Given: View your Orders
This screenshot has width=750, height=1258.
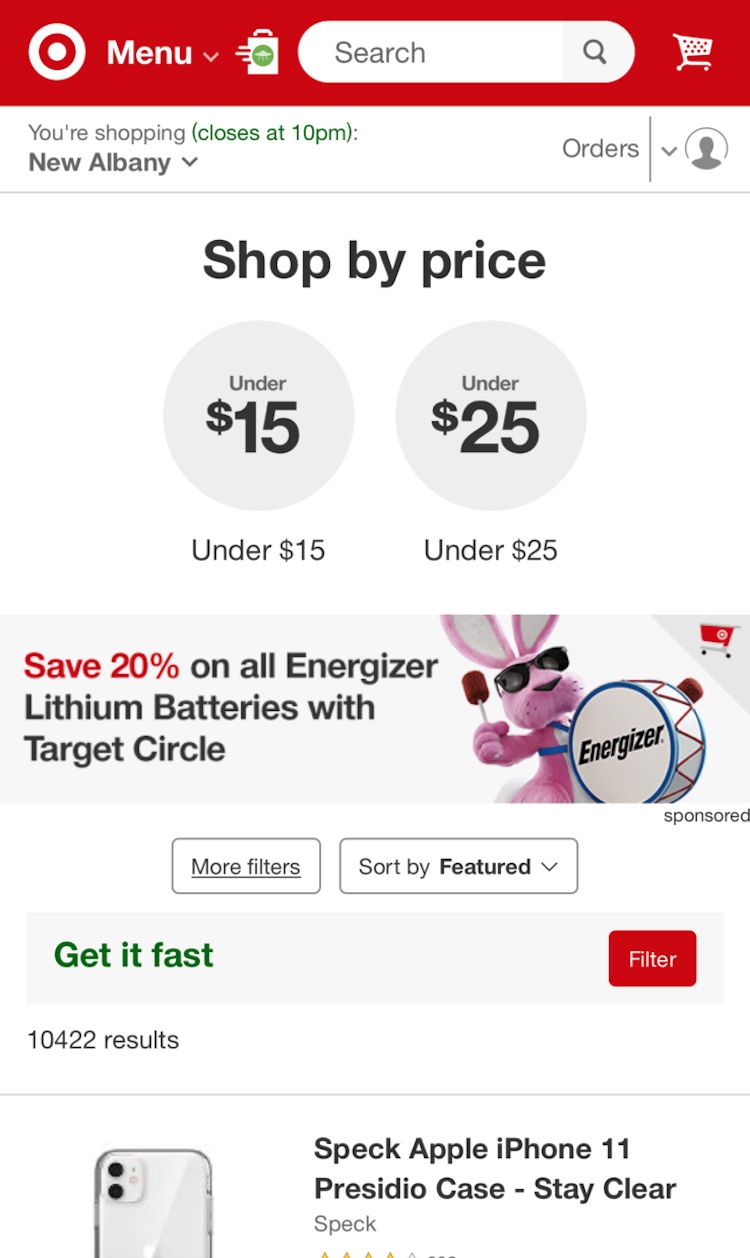Looking at the screenshot, I should [600, 149].
